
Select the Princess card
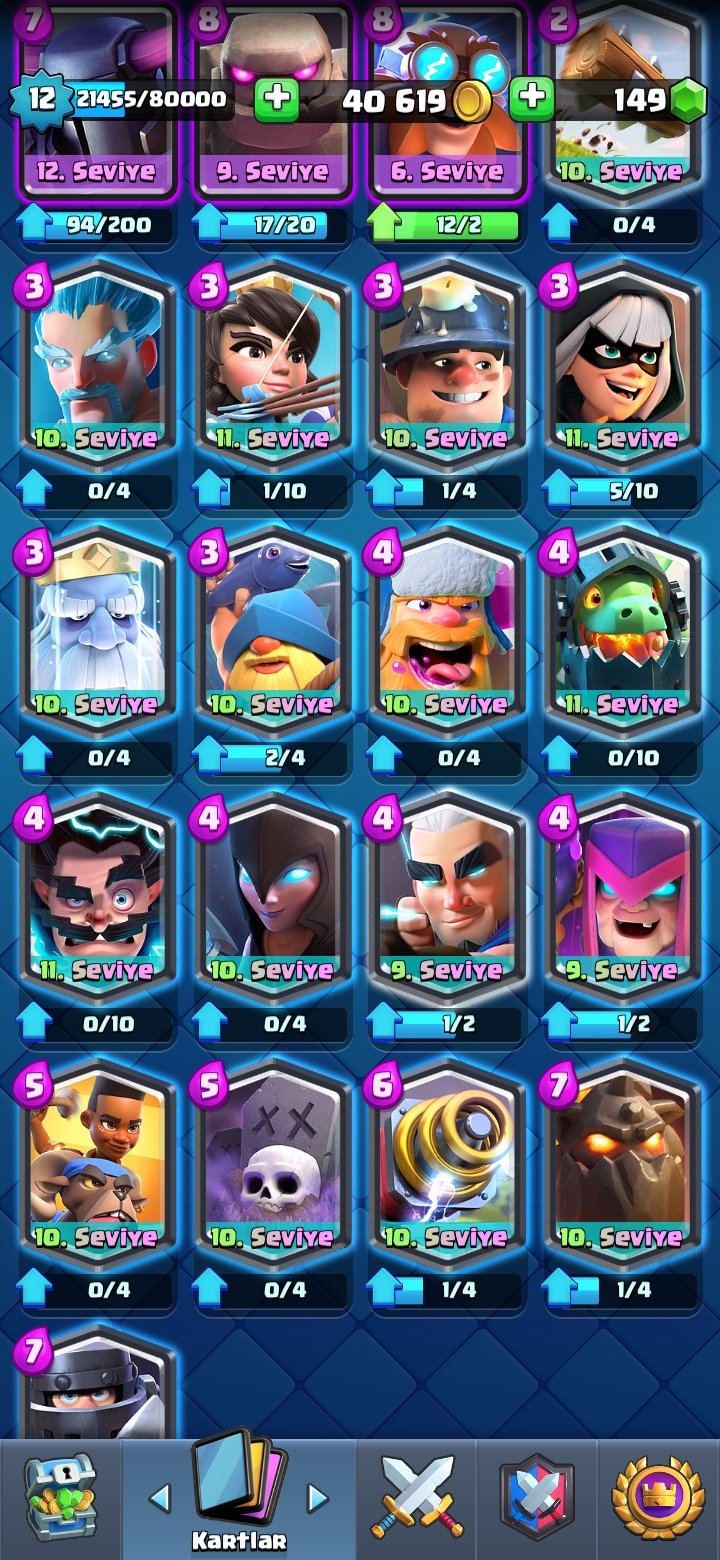pos(272,365)
